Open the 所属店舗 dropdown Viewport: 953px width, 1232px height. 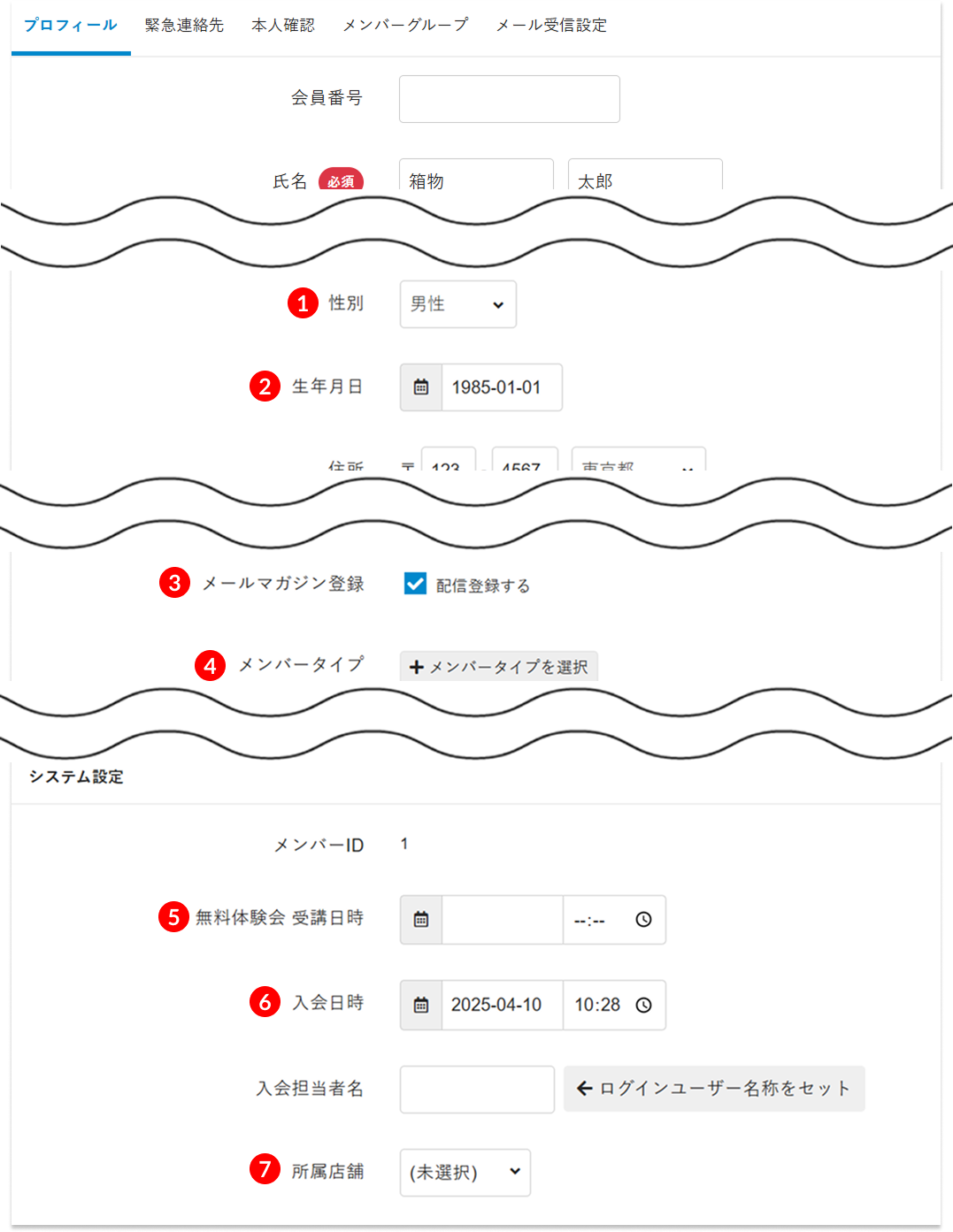click(465, 1173)
